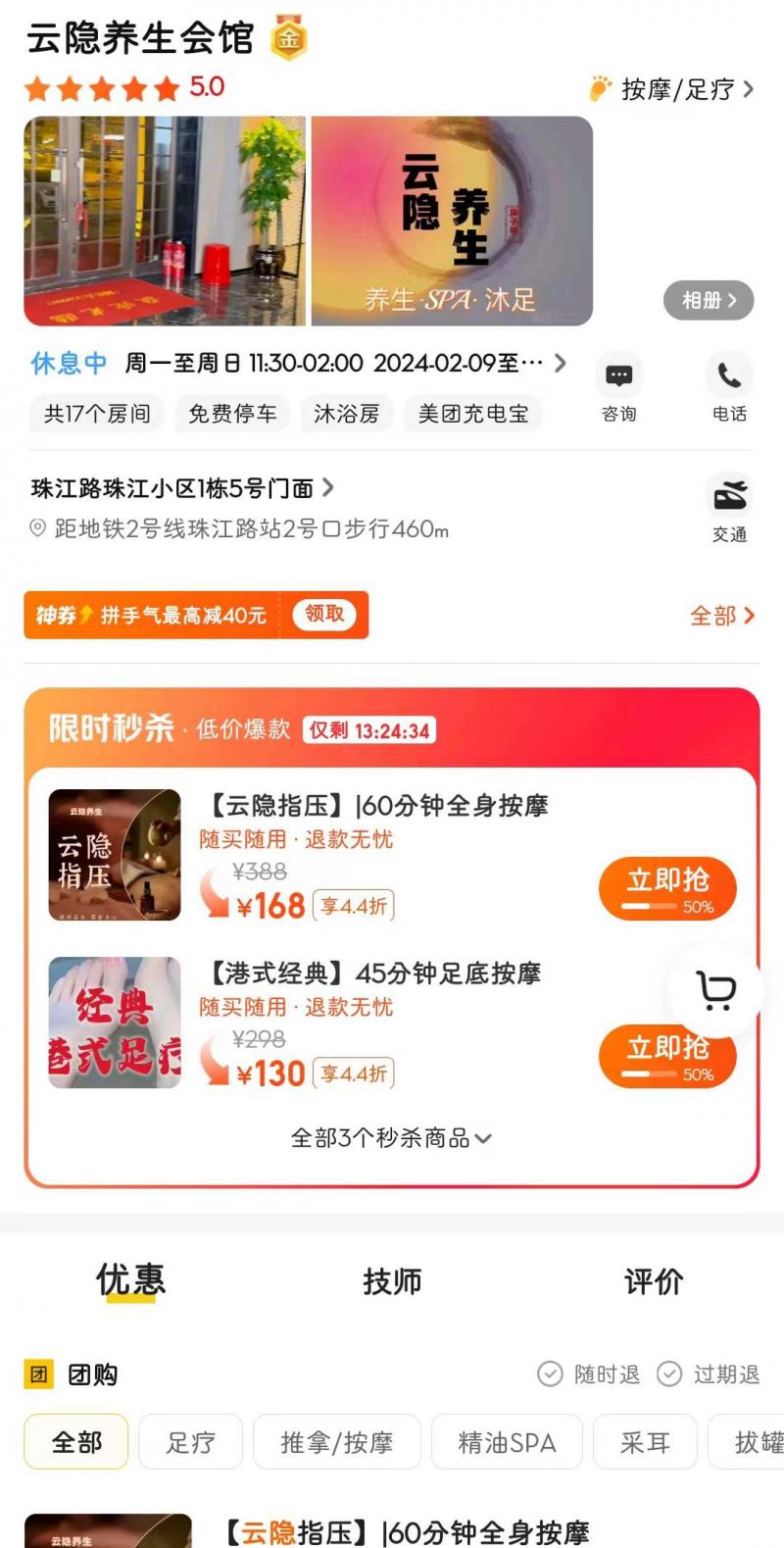784x1548 pixels.
Task: Switch to the 评价 reviews tab
Action: (653, 1281)
